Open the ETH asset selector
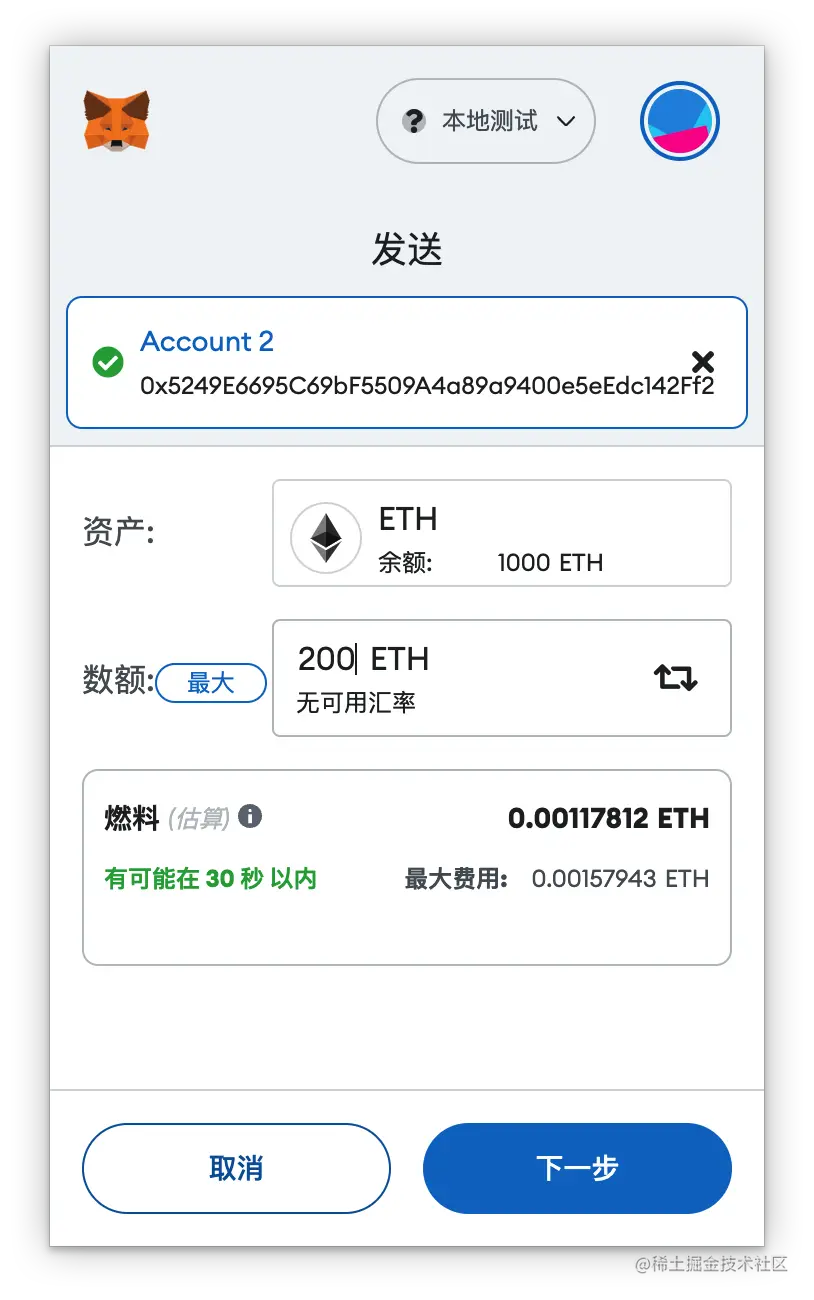Screen dimensions: 814x1300 pos(501,533)
